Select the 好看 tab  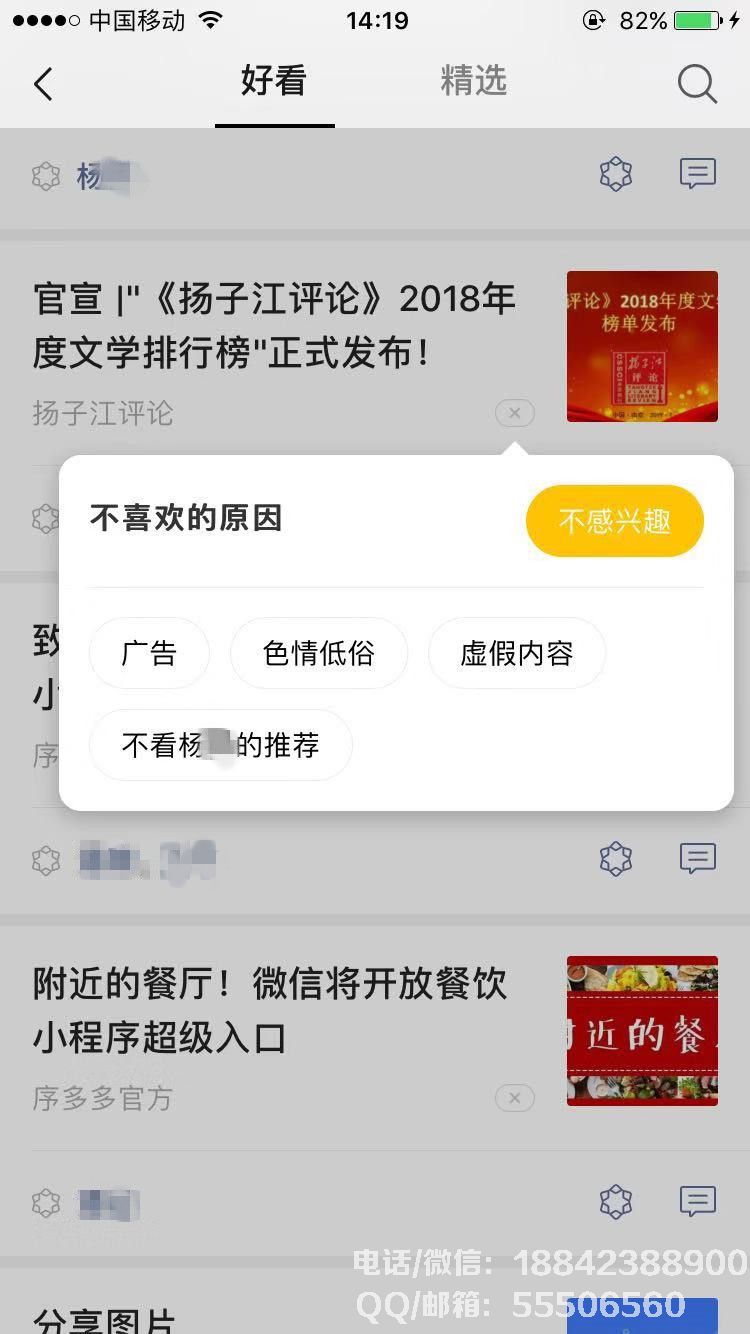(273, 81)
